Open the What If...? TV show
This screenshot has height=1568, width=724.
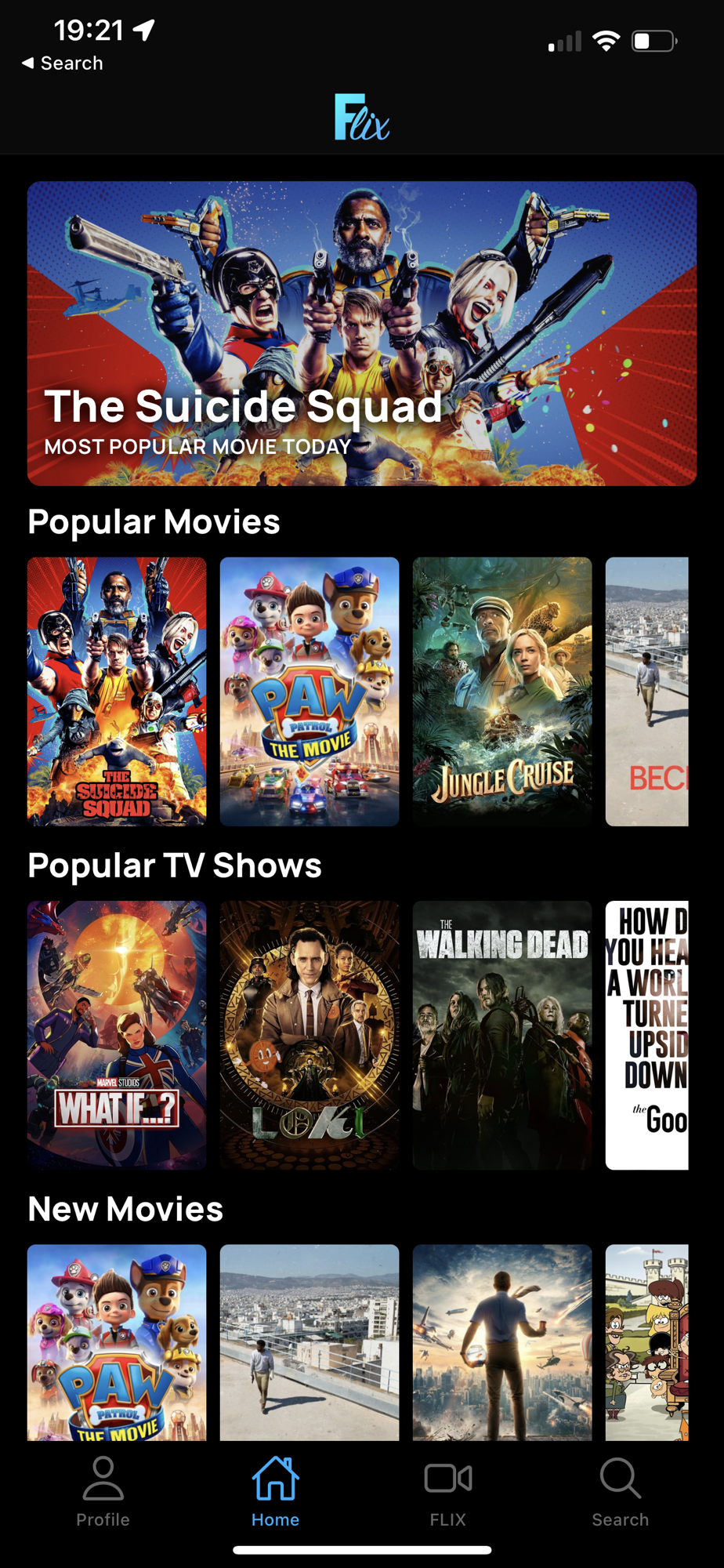click(x=117, y=1034)
